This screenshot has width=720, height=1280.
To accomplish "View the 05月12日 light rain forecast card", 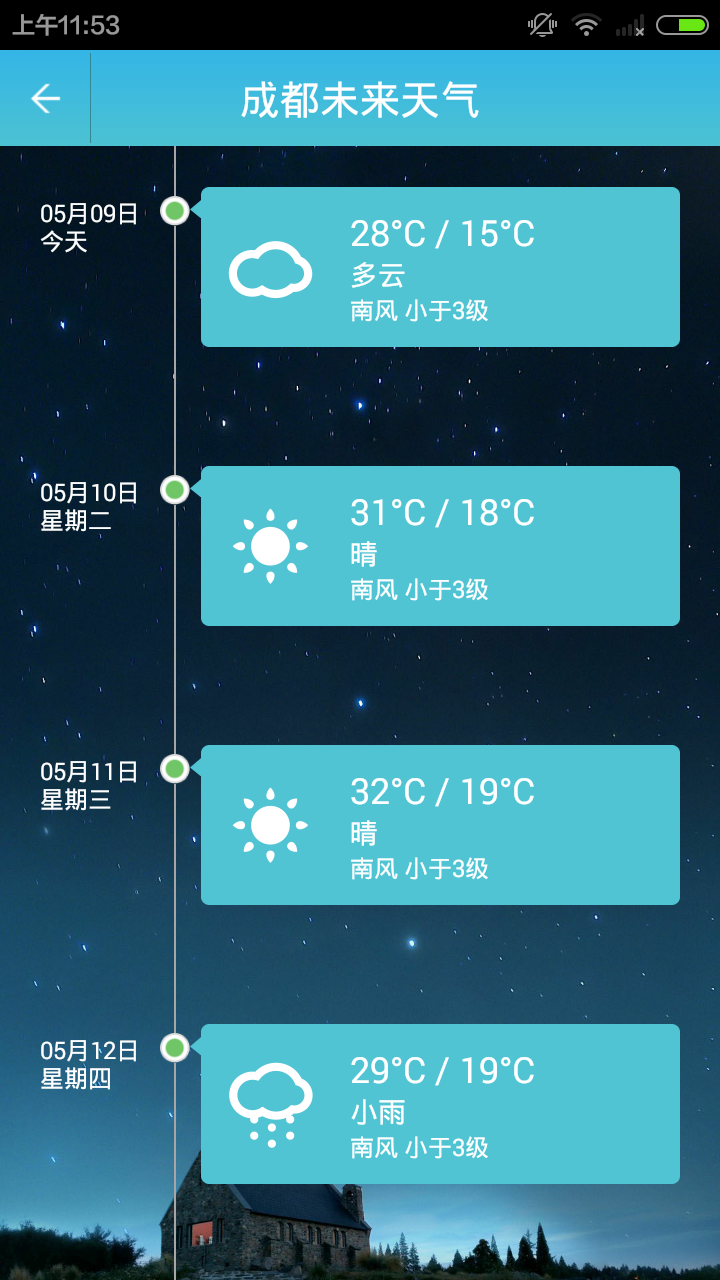I will click(x=440, y=1104).
